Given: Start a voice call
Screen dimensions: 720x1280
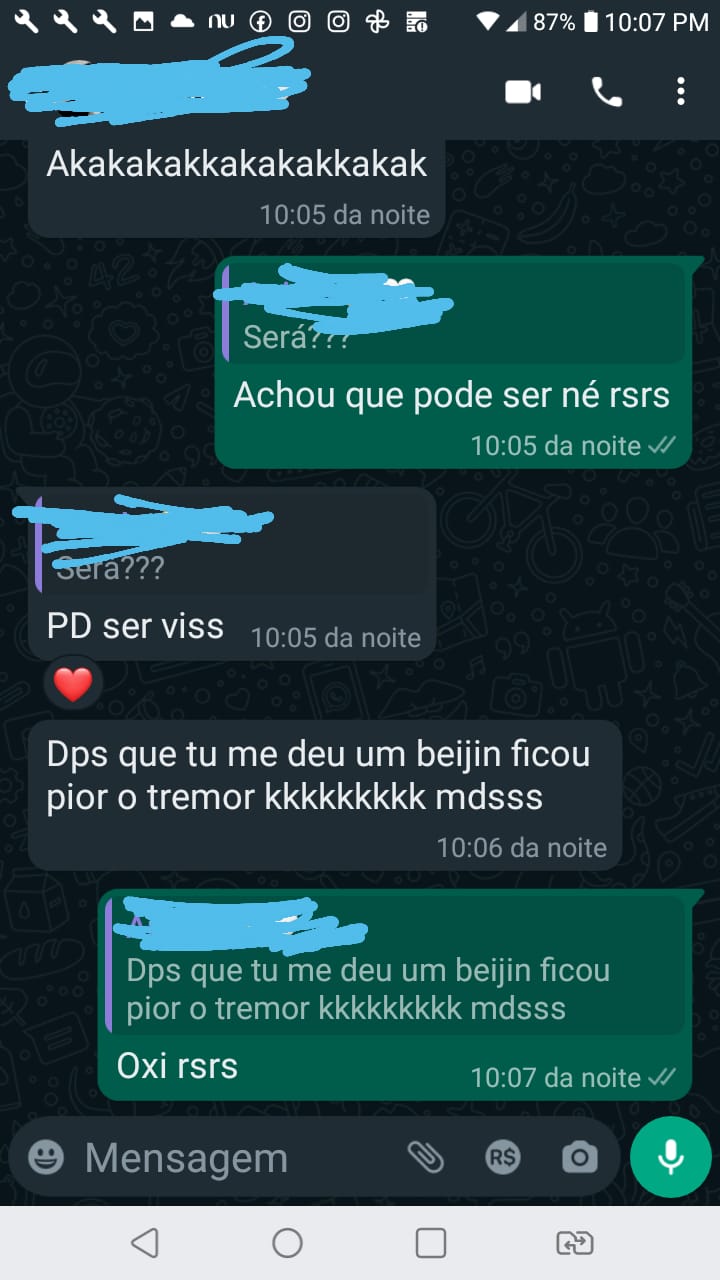Looking at the screenshot, I should [606, 93].
